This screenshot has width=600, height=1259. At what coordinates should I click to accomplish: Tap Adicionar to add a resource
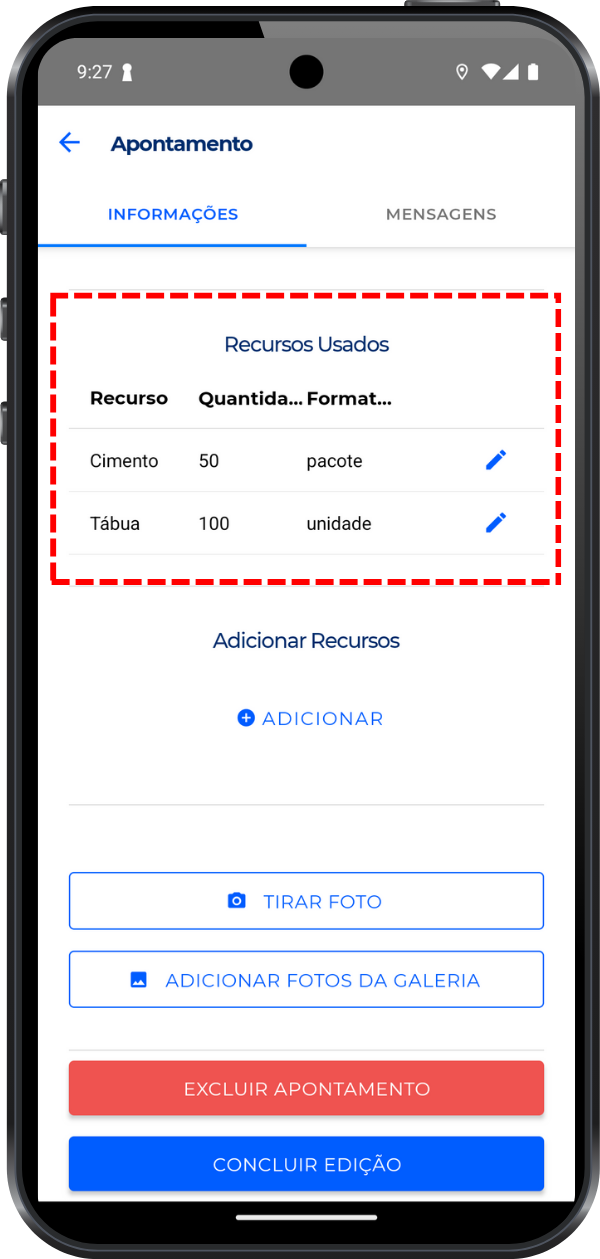click(310, 718)
